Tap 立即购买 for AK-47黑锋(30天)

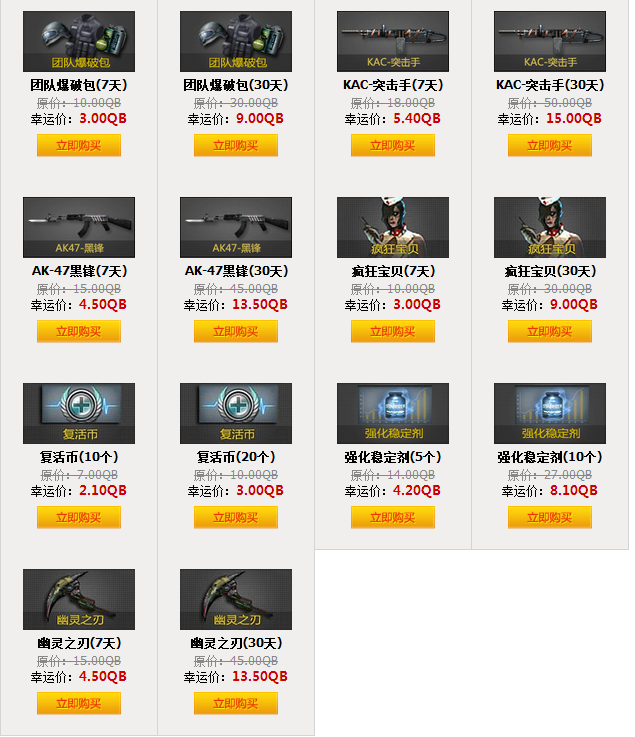[x=236, y=331]
